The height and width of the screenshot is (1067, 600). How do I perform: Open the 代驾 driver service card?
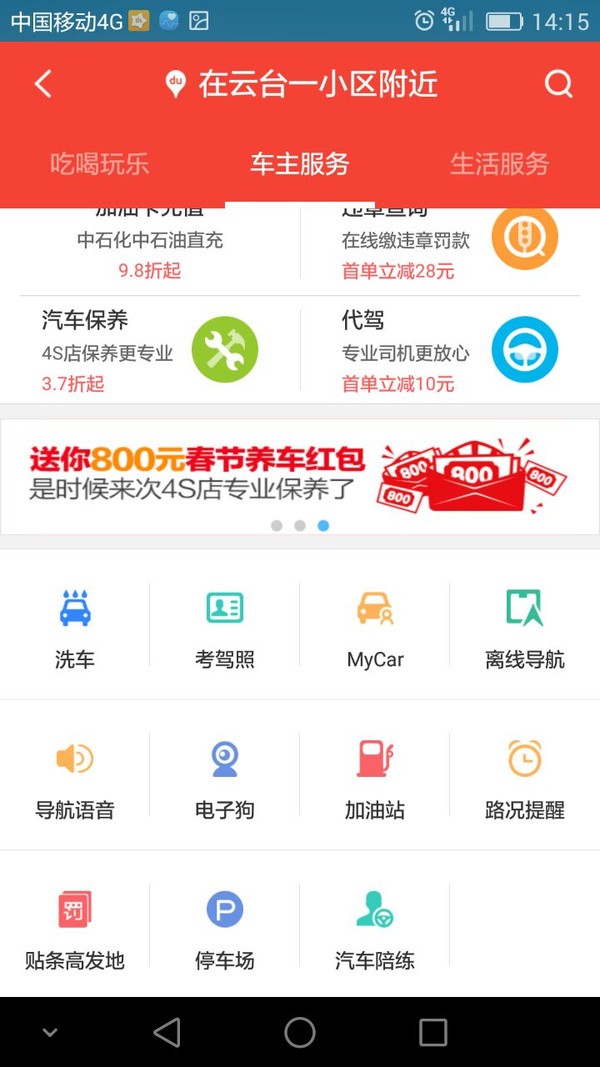[448, 350]
